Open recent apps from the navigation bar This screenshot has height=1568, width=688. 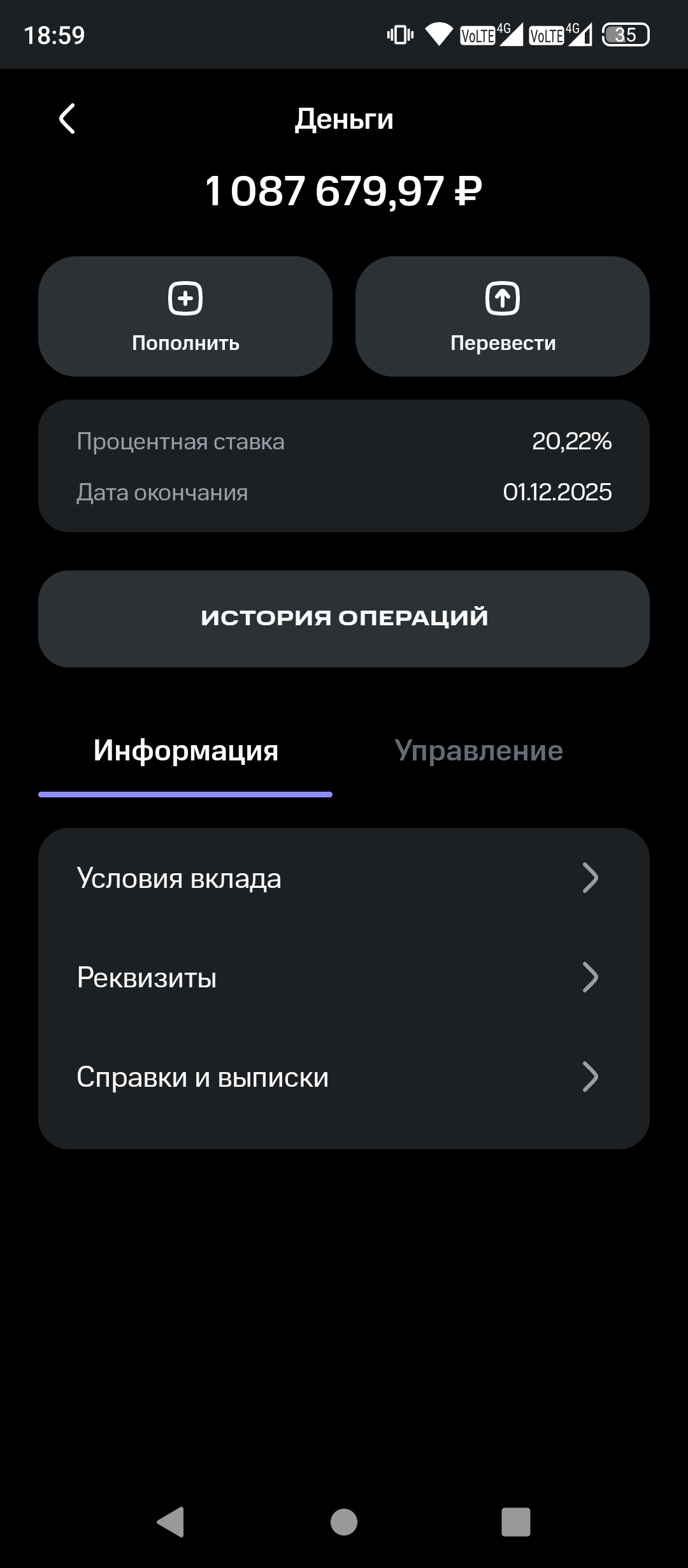tap(516, 1522)
